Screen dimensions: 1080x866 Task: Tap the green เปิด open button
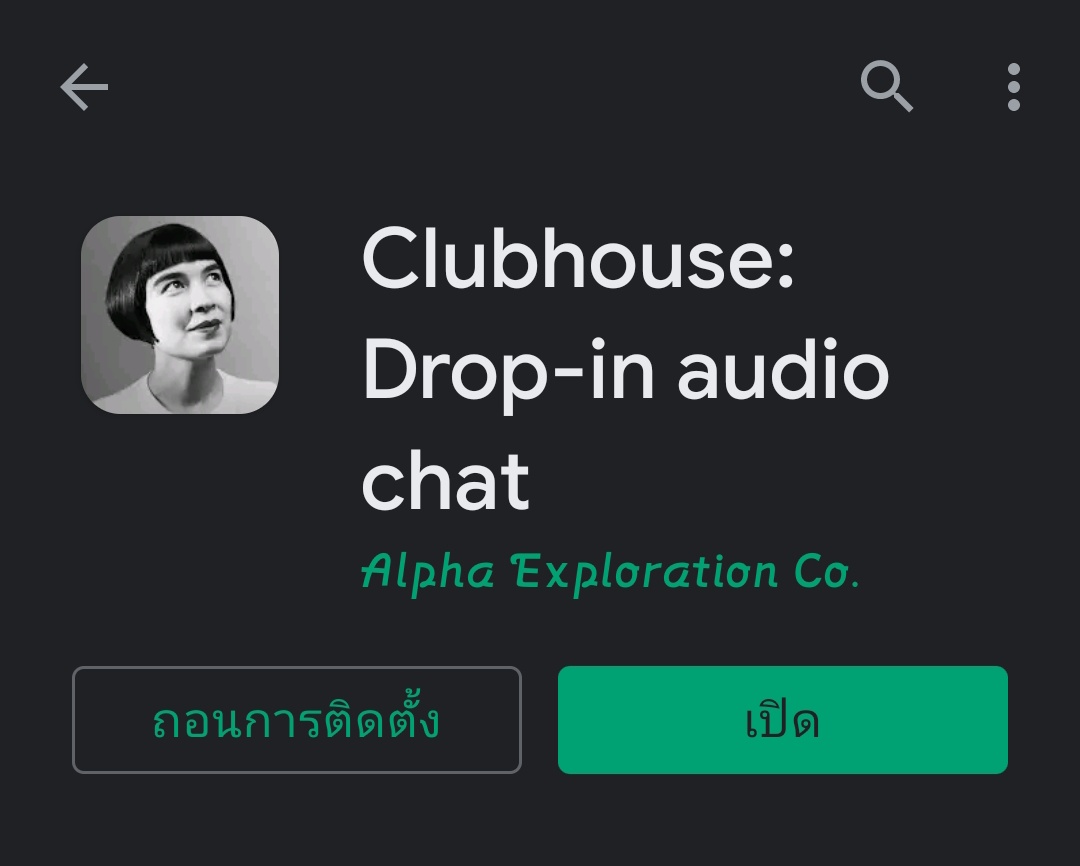tap(782, 720)
